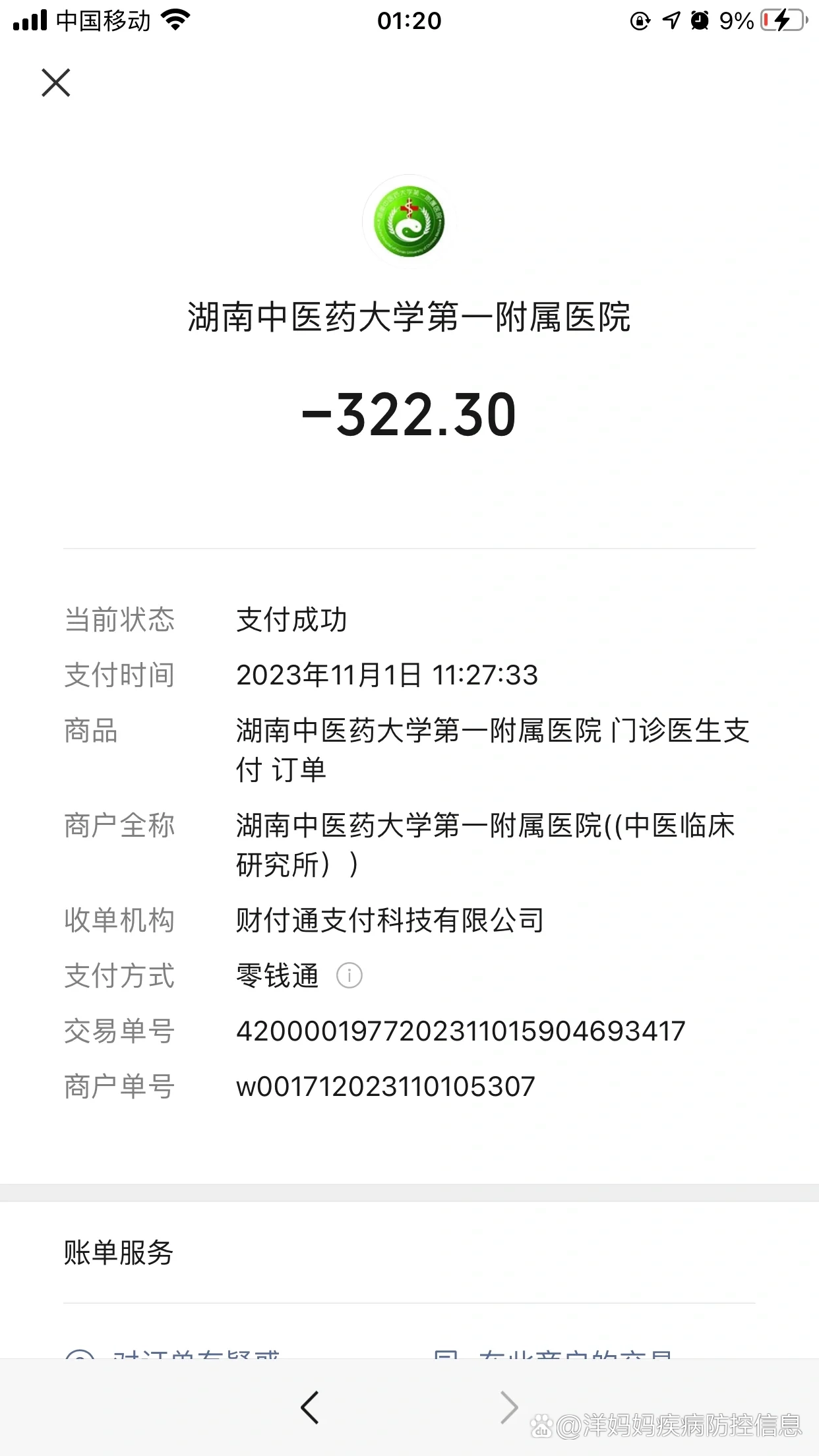This screenshot has height=1456, width=819.
Task: Tap the orientation lock icon in status bar
Action: point(638,20)
